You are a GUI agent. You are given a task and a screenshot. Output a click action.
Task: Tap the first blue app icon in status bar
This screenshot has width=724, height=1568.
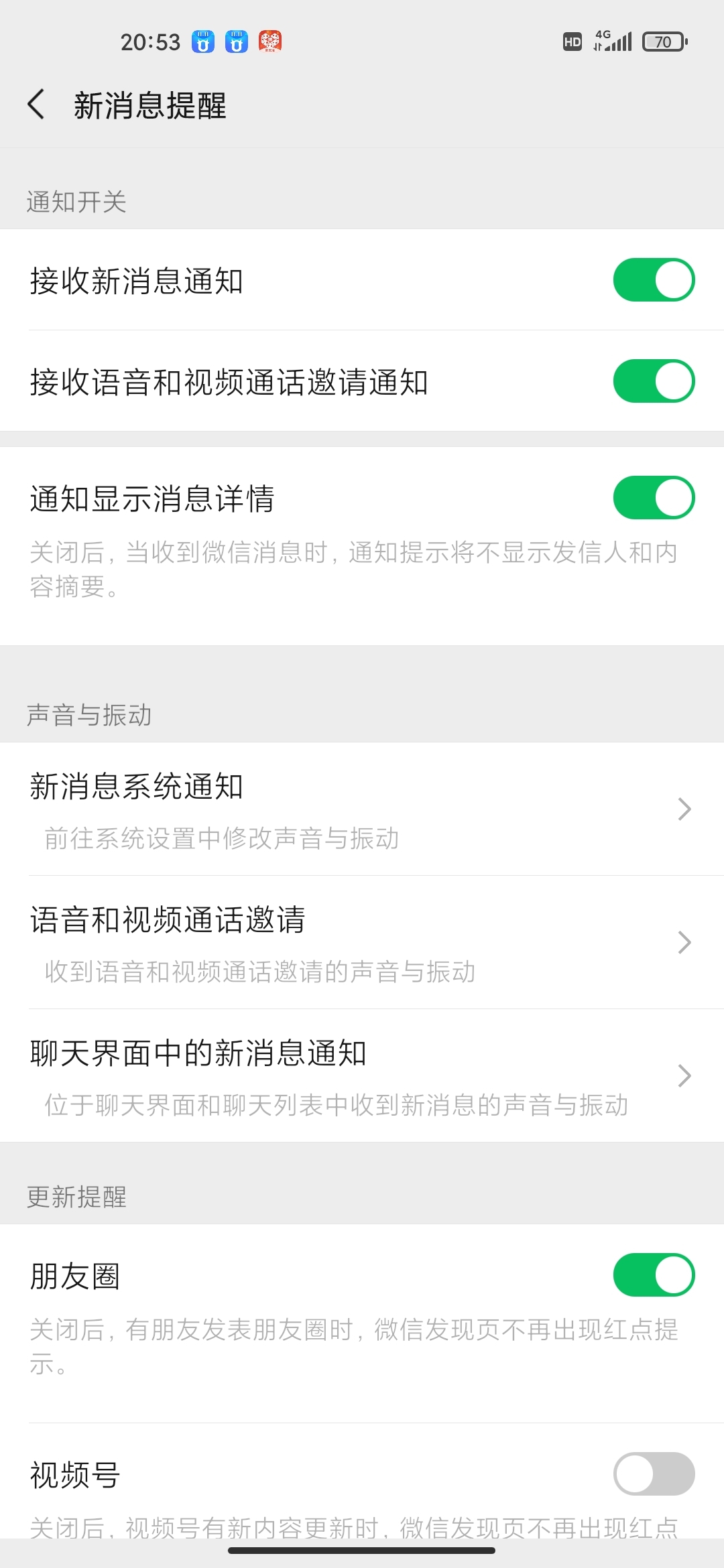[203, 42]
